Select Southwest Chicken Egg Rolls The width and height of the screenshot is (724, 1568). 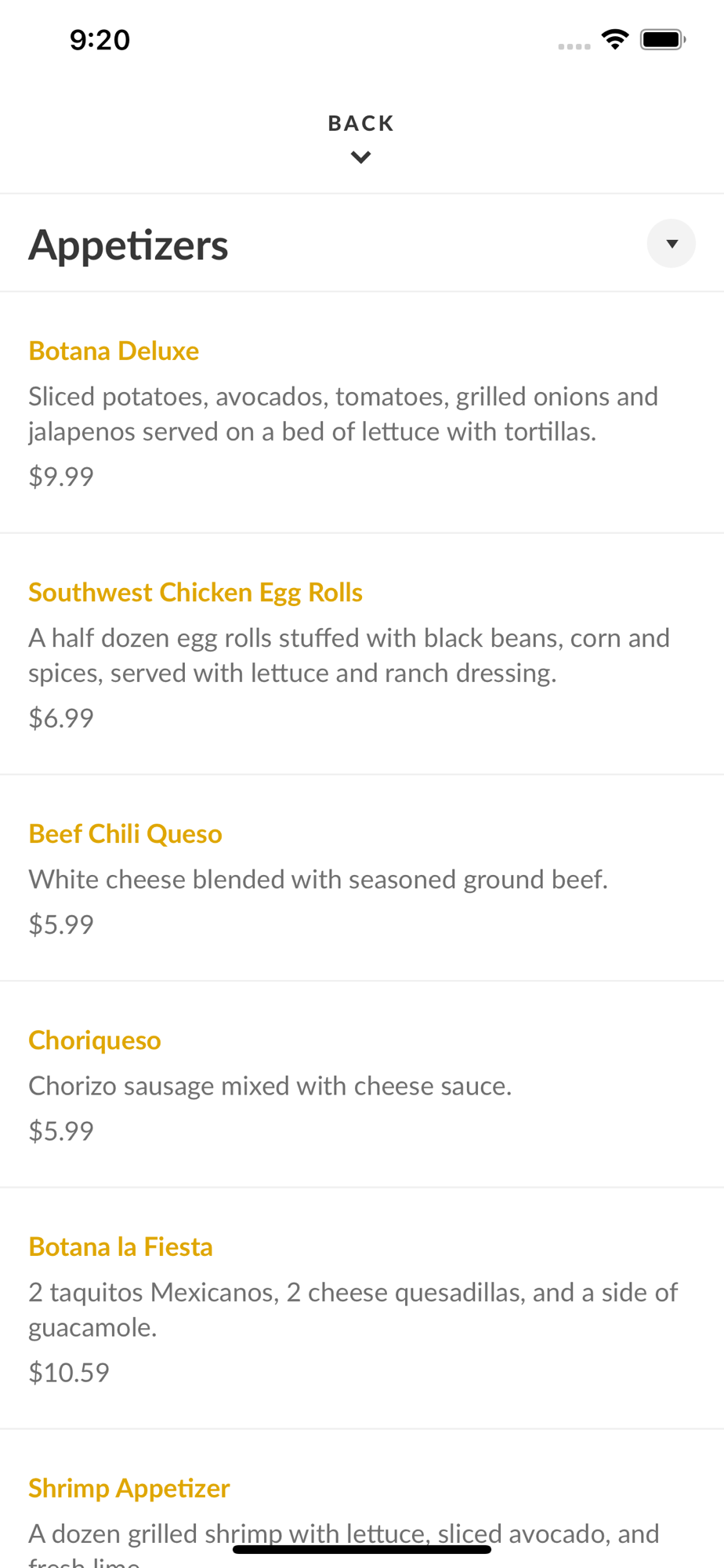click(362, 655)
